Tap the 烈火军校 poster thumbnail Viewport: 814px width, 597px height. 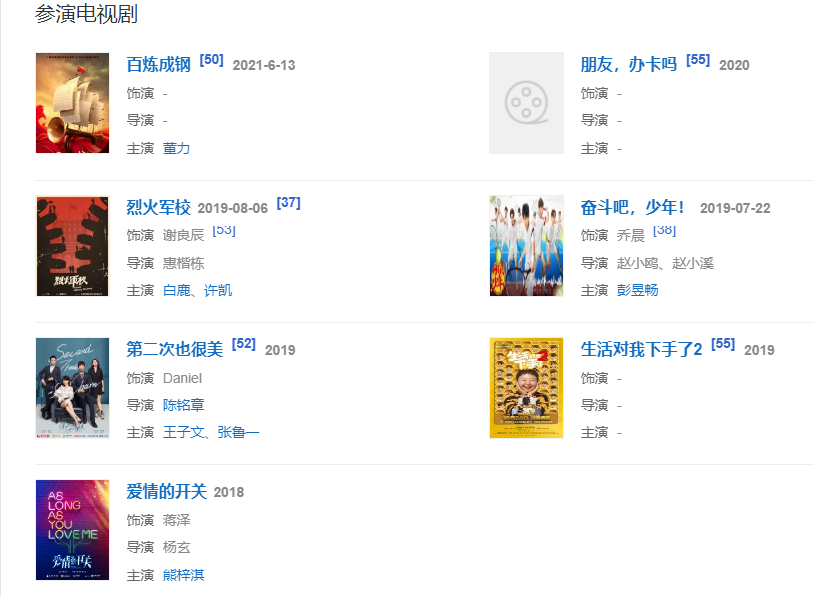pos(72,246)
